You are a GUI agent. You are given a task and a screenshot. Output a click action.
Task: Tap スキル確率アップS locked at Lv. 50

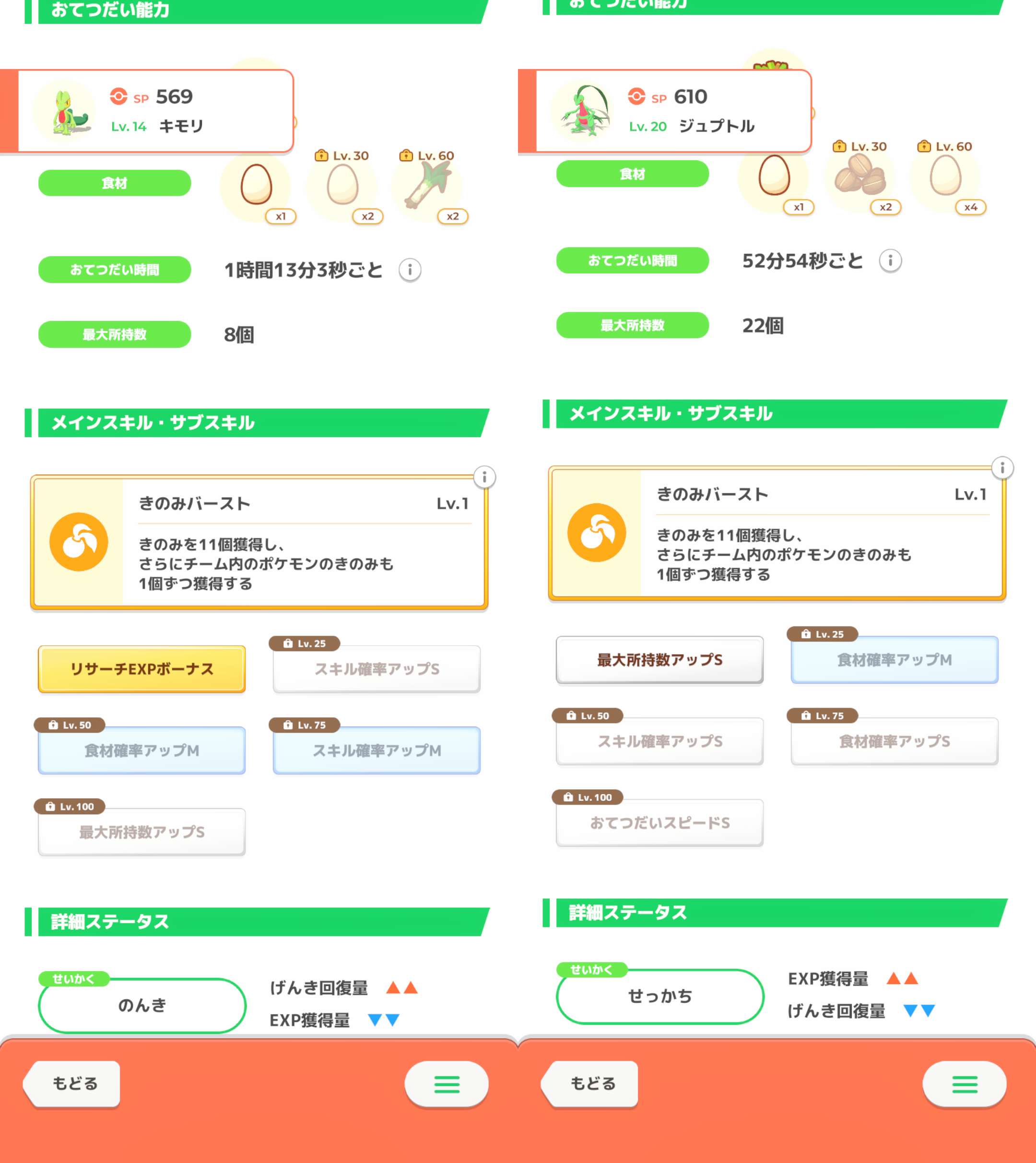660,741
